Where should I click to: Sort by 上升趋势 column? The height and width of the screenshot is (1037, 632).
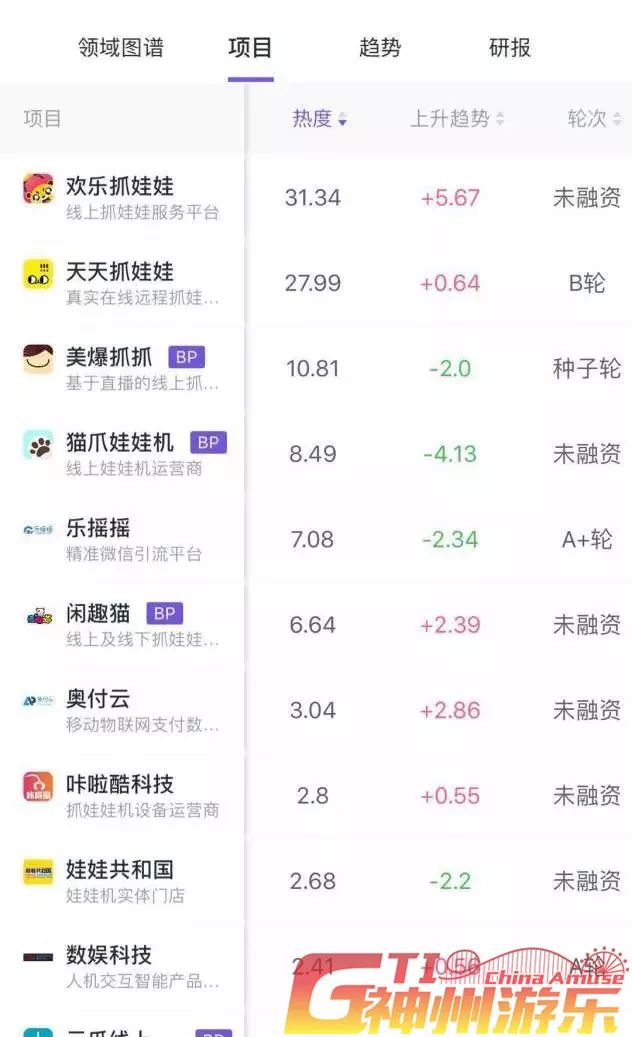(457, 119)
